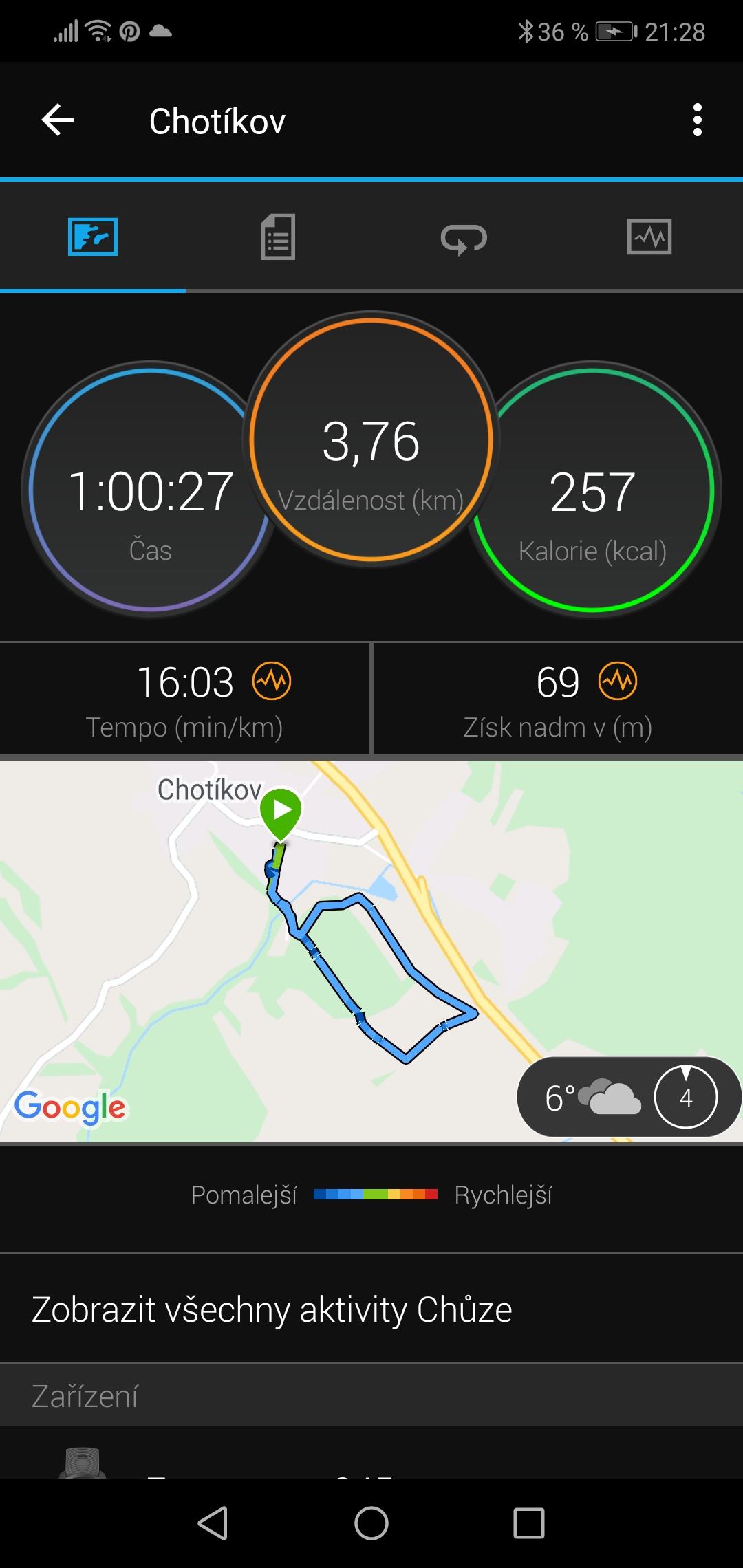Switch to the charts tab
The width and height of the screenshot is (743, 1568).
649,237
